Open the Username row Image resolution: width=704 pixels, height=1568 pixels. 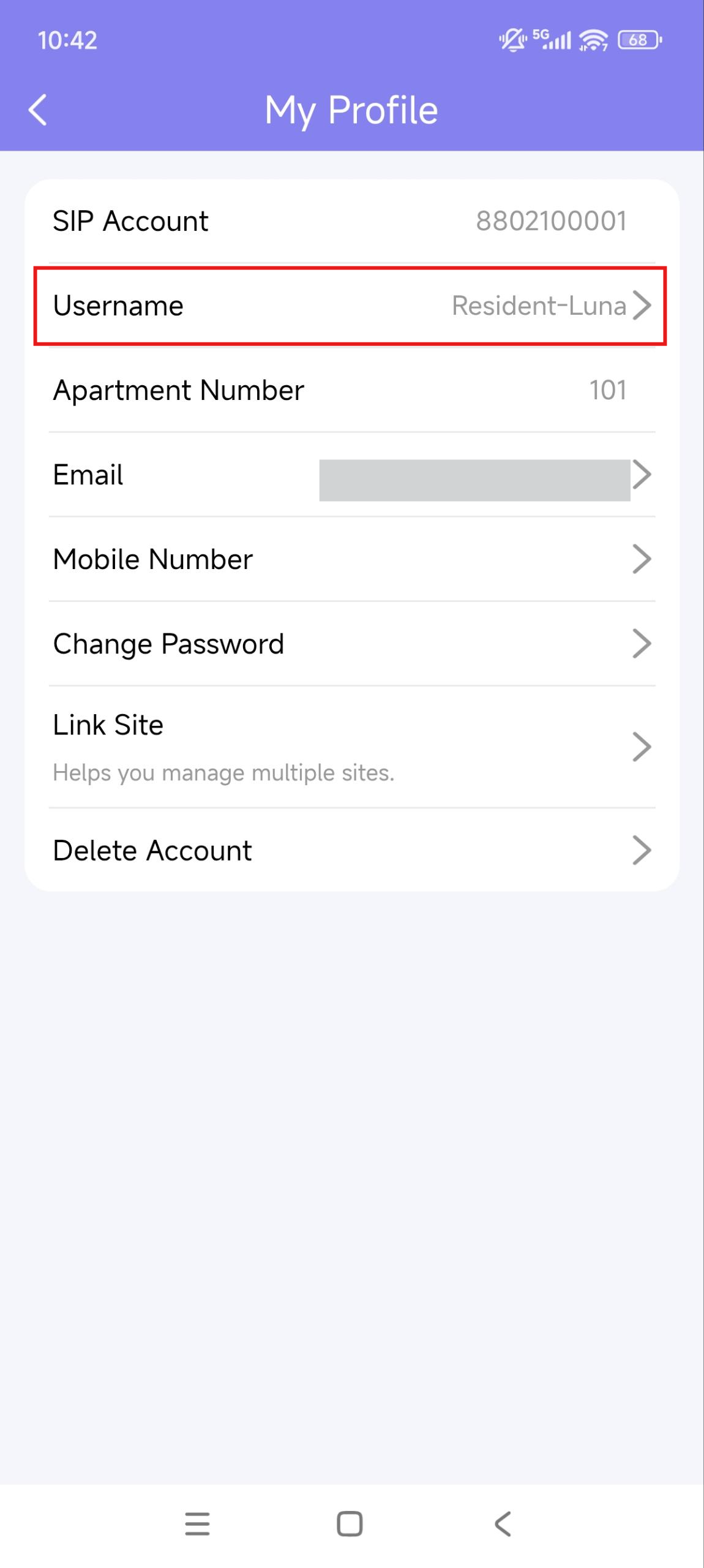click(352, 306)
